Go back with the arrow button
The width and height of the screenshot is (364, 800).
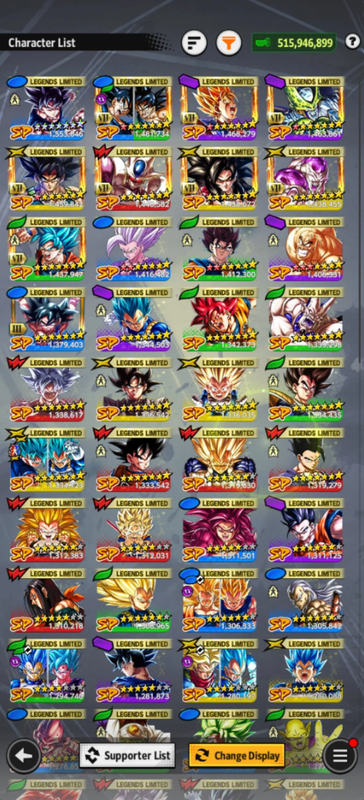[x=23, y=756]
